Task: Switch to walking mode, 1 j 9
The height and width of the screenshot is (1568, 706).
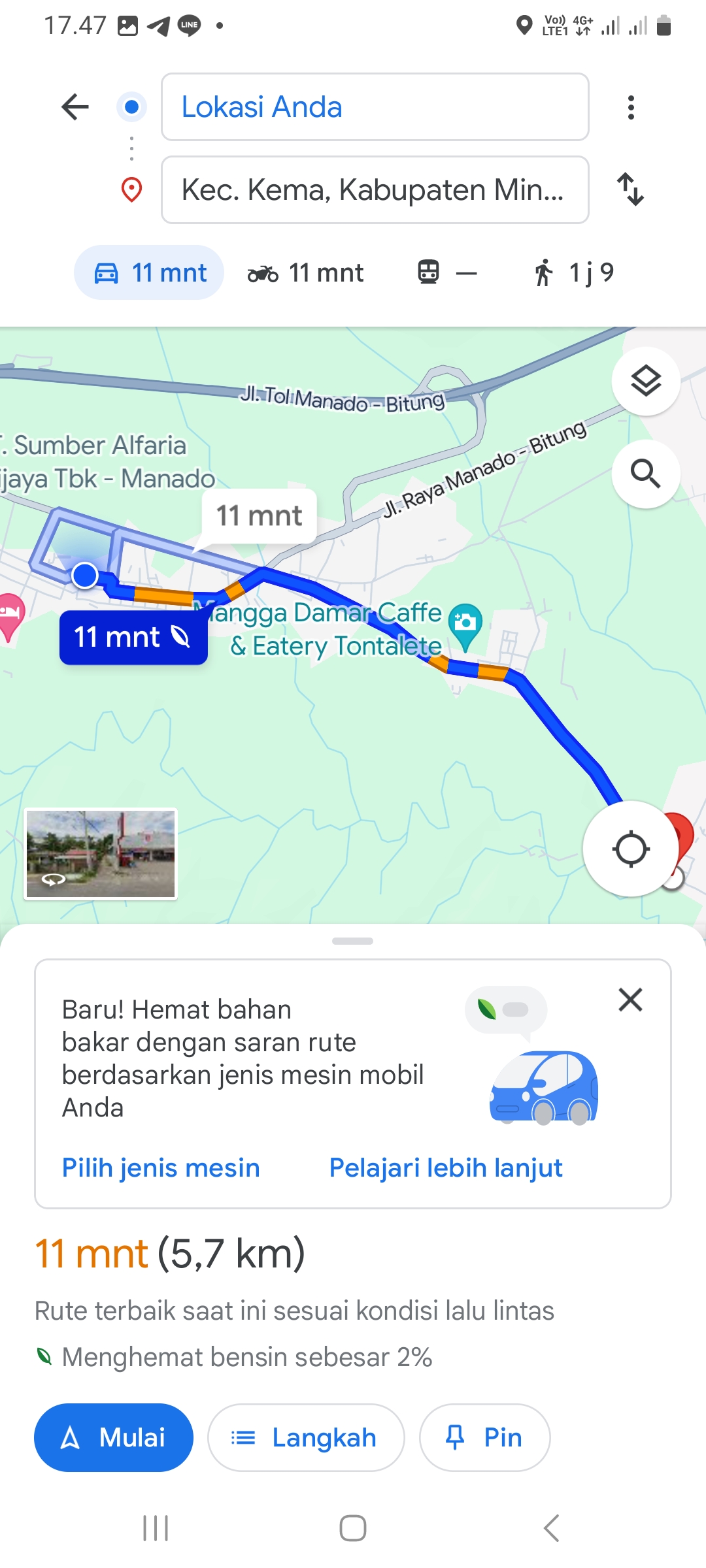Action: (573, 272)
